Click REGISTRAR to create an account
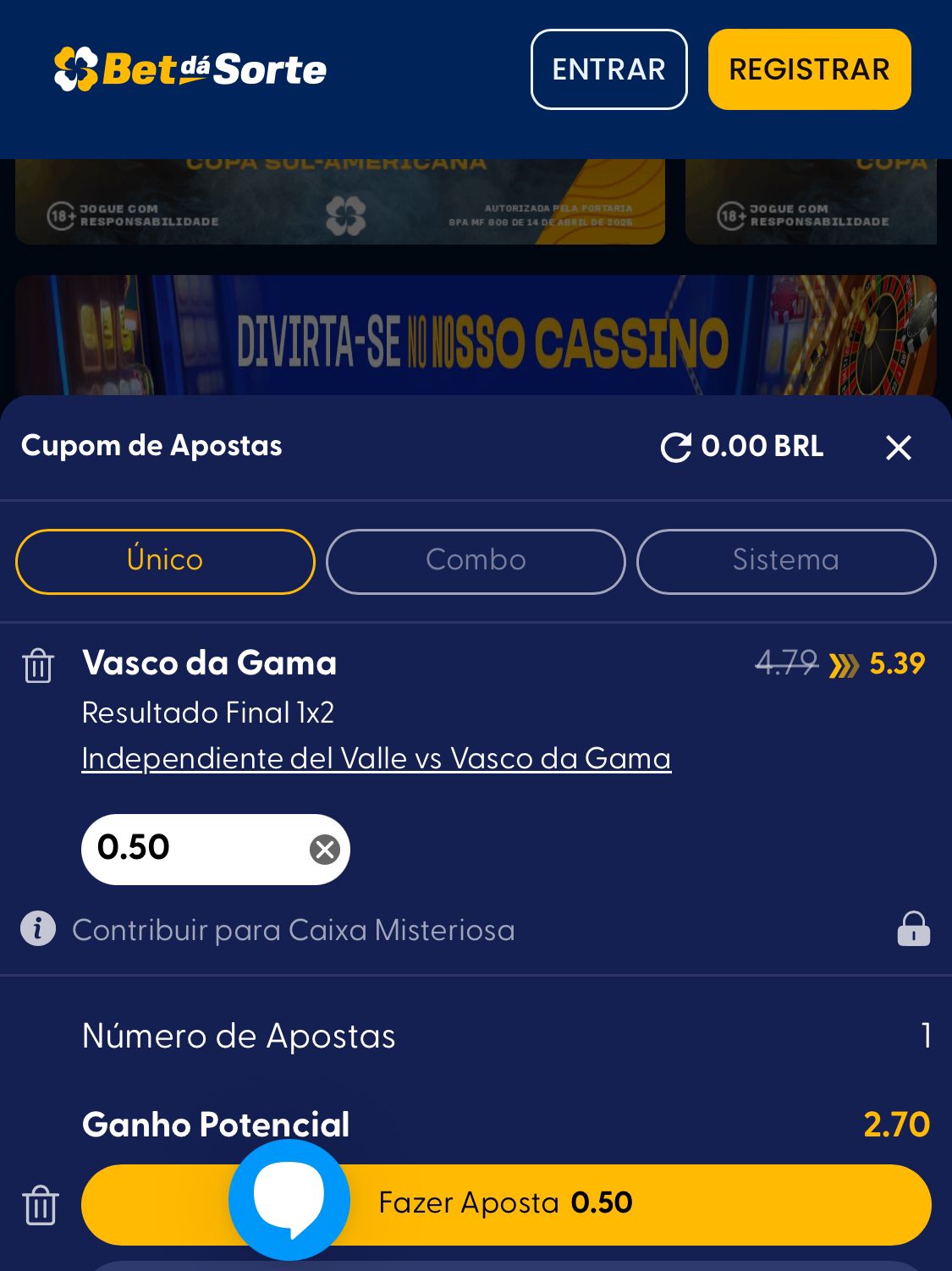Image resolution: width=952 pixels, height=1271 pixels. click(x=809, y=68)
